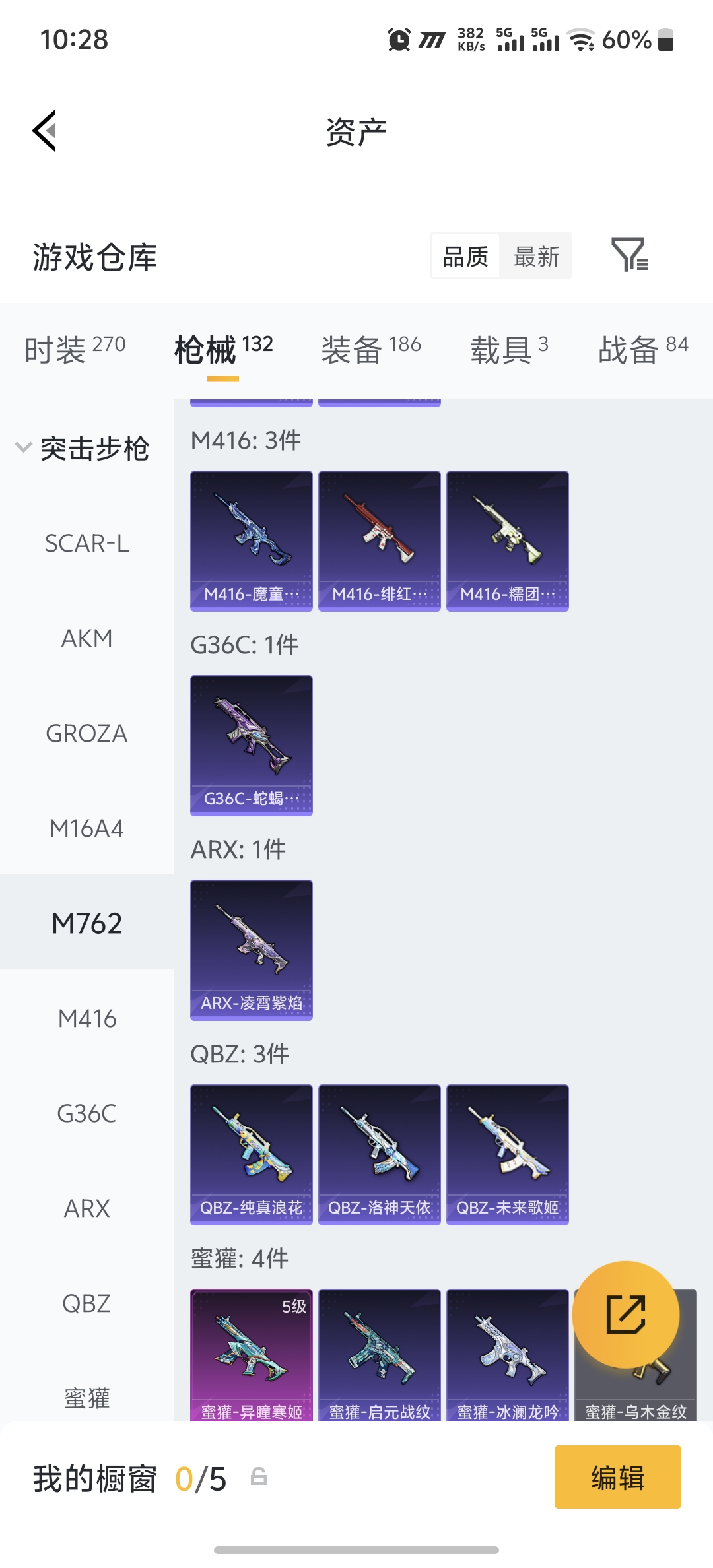The width and height of the screenshot is (713, 1568).
Task: Sort the warehouse by 最新
Action: click(x=536, y=256)
